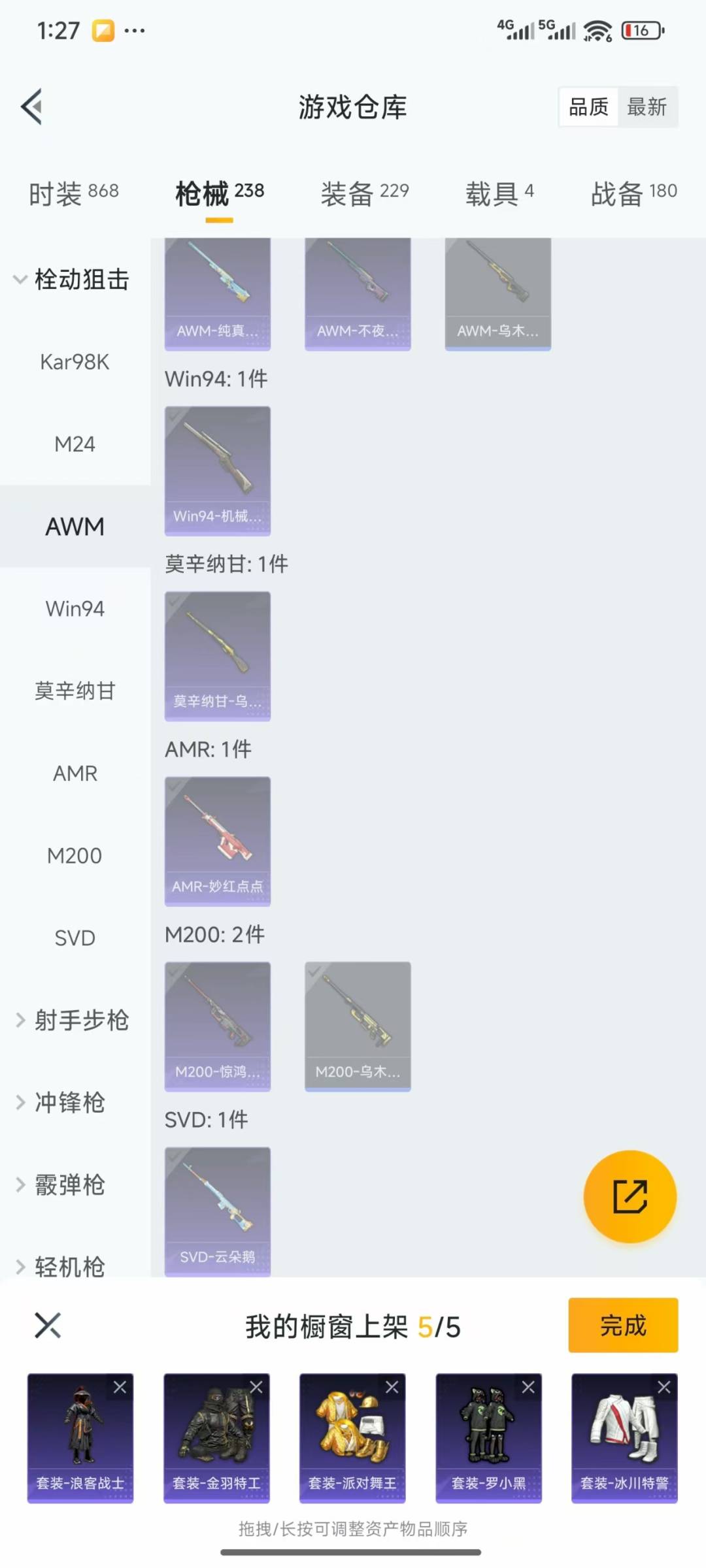706x1568 pixels.
Task: Select the AMR-妙红点点 skin tile
Action: 218,840
